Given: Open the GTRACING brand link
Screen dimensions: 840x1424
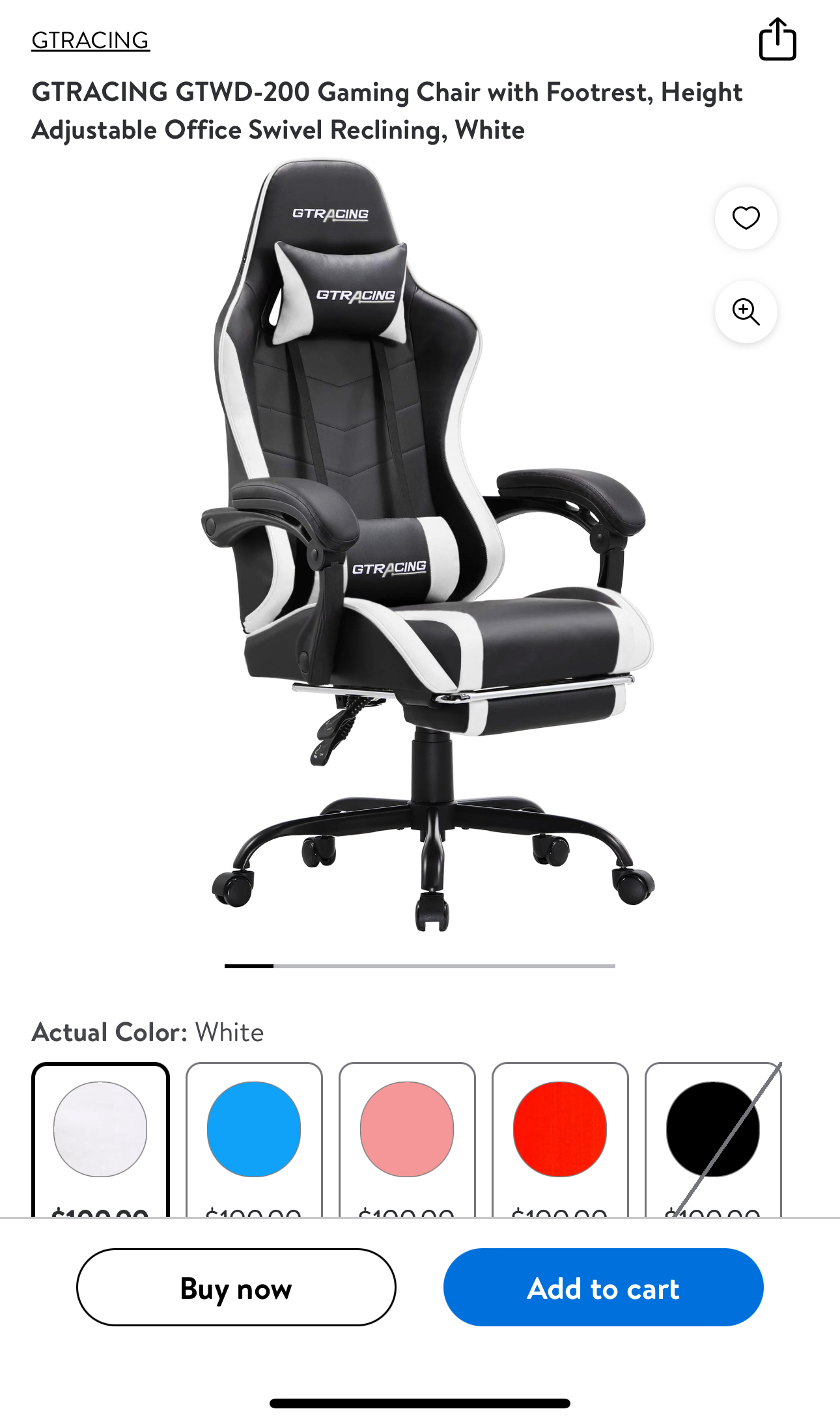Looking at the screenshot, I should pyautogui.click(x=91, y=40).
